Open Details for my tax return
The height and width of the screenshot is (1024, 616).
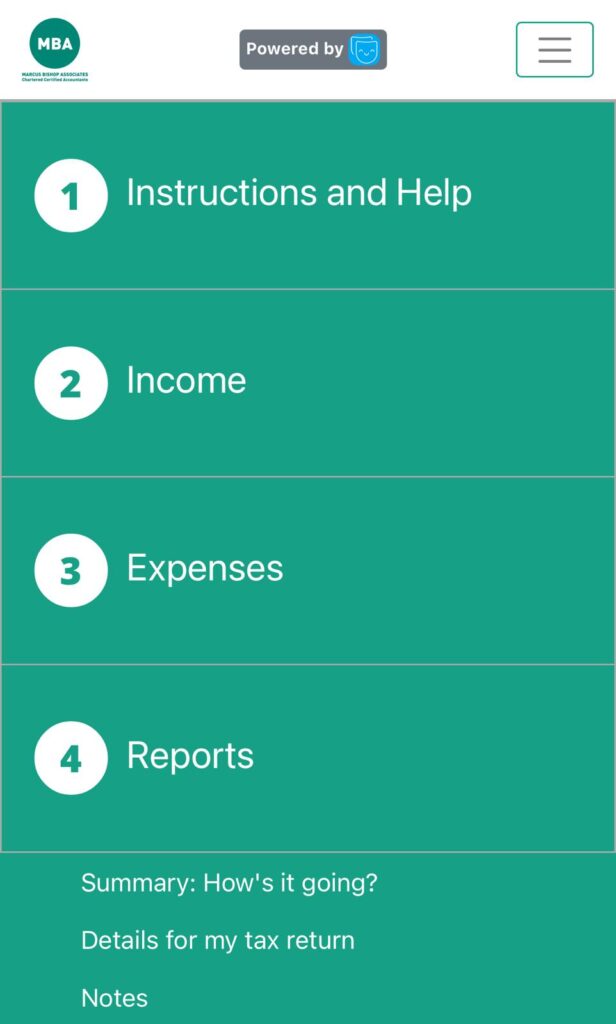coord(217,940)
